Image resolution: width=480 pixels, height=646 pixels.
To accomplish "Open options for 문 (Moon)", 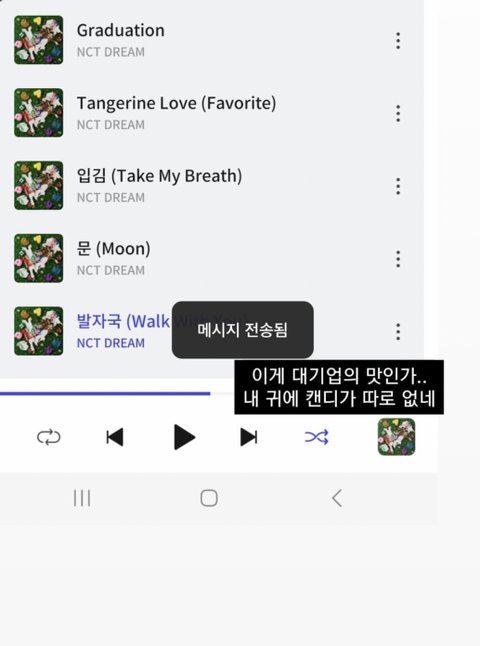I will 398,259.
